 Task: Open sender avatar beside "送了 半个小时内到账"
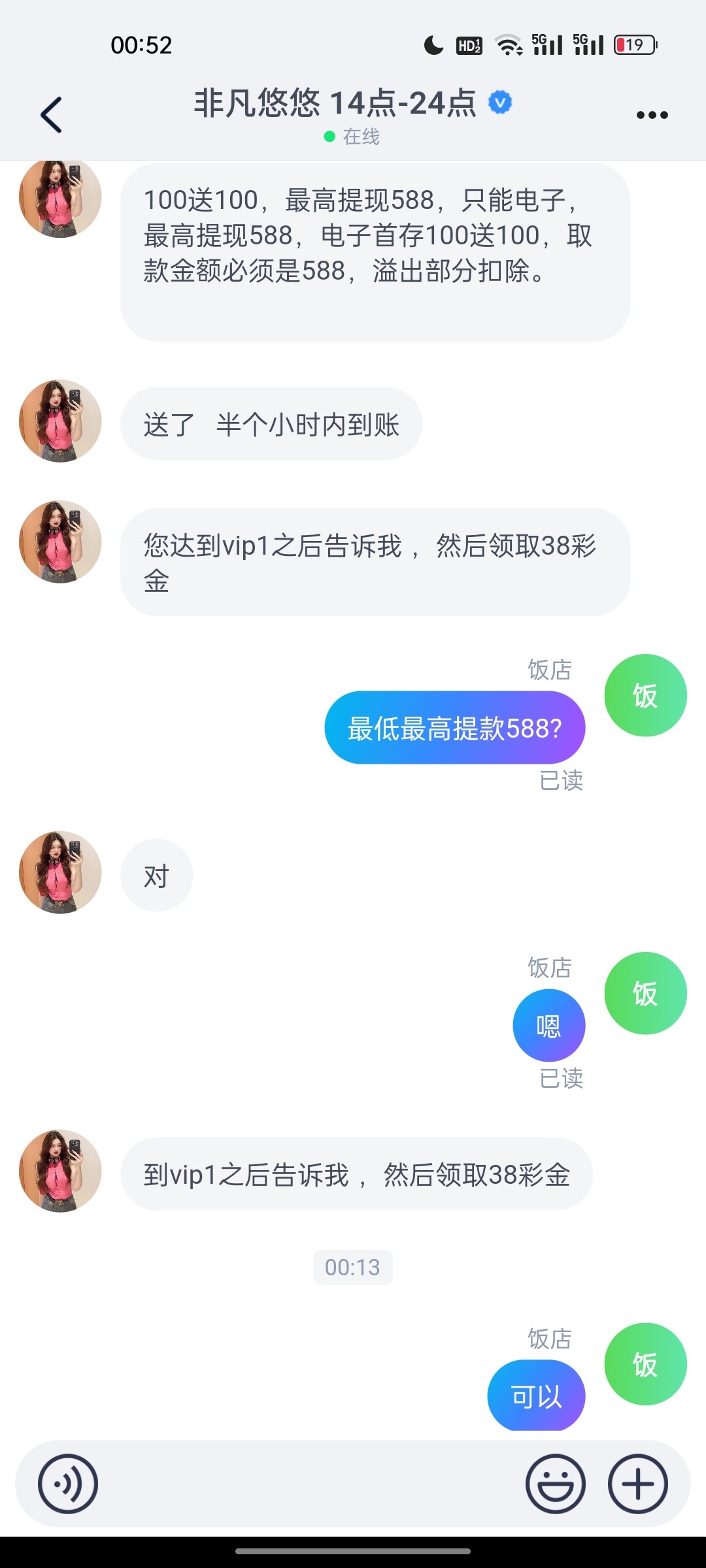(x=60, y=421)
